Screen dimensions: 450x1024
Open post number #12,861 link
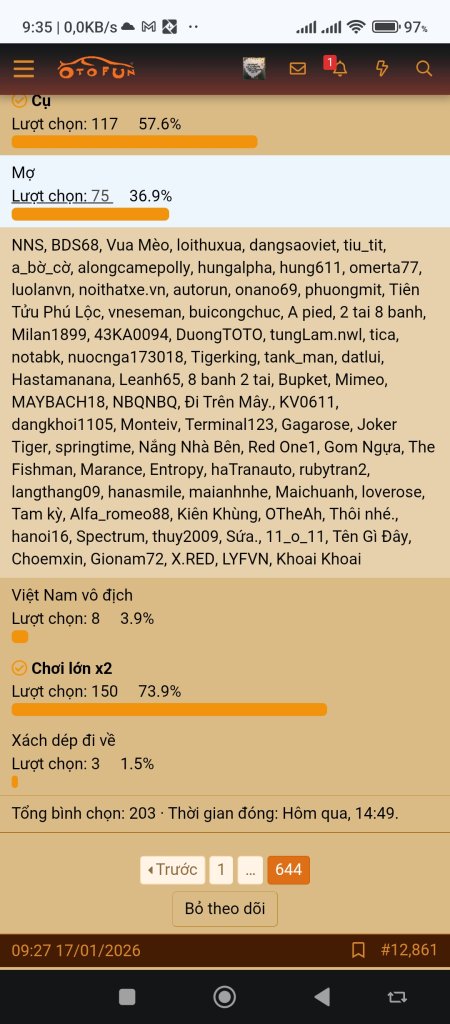tap(409, 950)
